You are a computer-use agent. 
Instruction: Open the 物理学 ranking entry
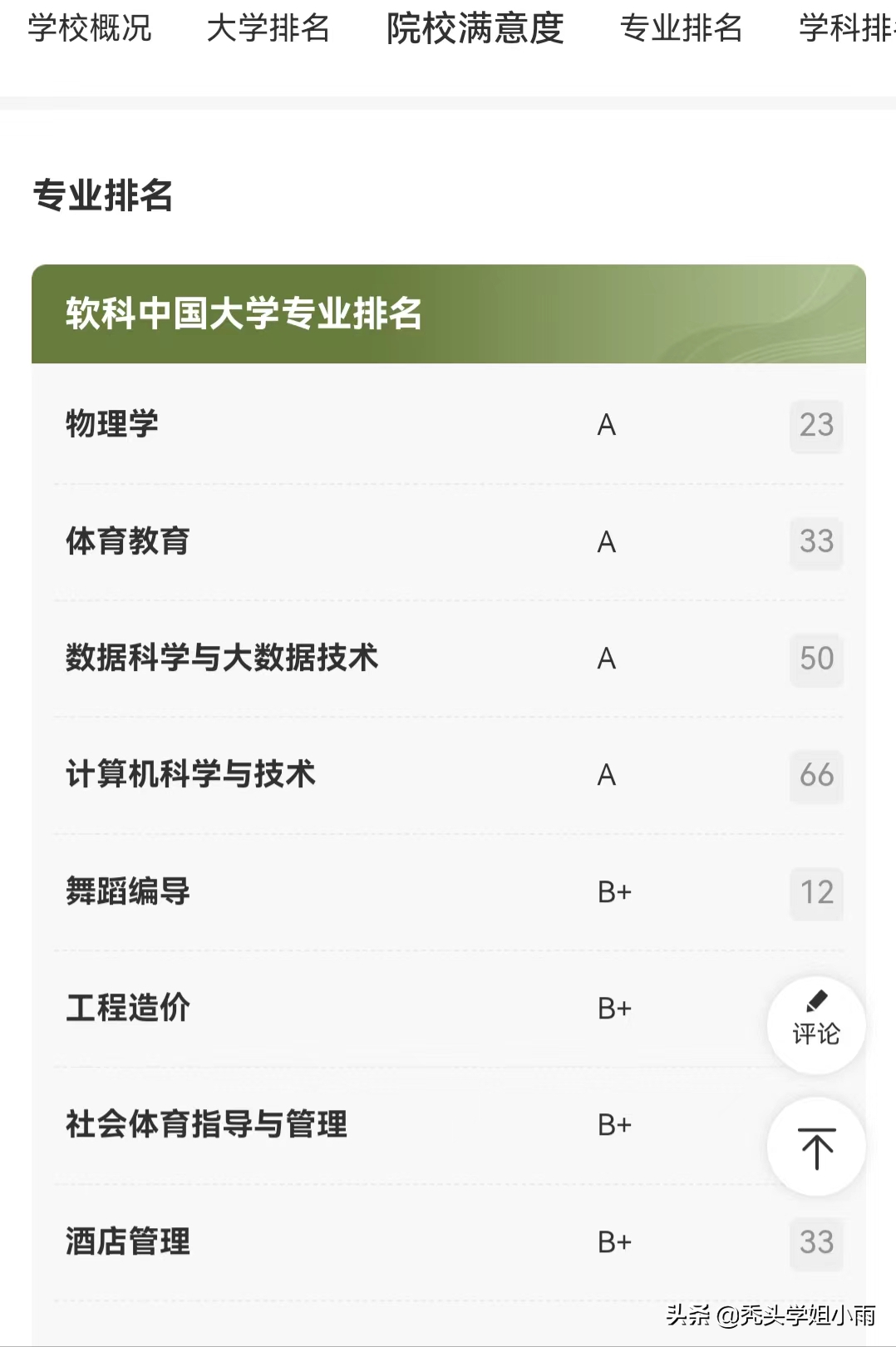109,426
